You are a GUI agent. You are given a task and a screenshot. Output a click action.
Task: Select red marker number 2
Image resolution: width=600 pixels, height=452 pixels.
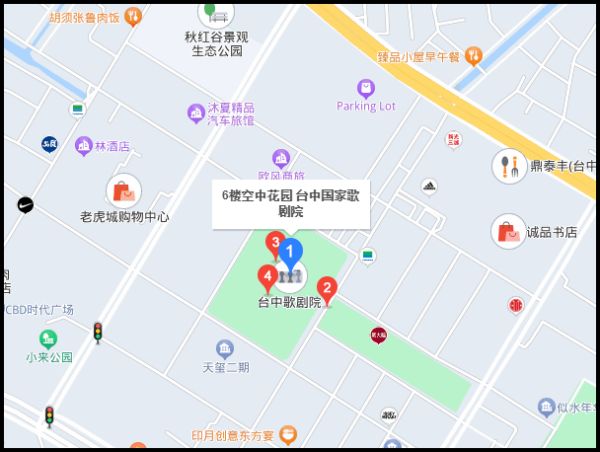point(326,289)
